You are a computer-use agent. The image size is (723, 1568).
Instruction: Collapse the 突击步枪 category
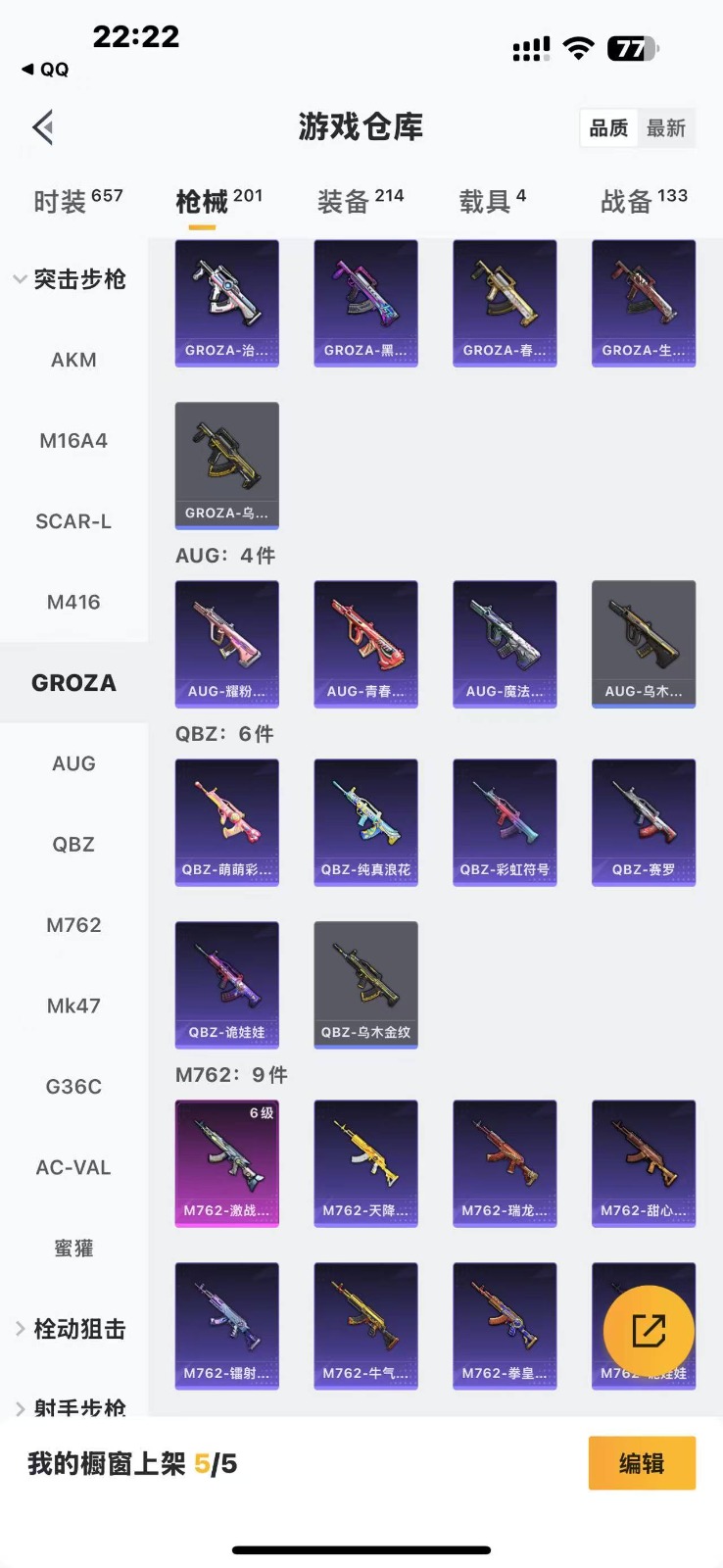(x=69, y=279)
